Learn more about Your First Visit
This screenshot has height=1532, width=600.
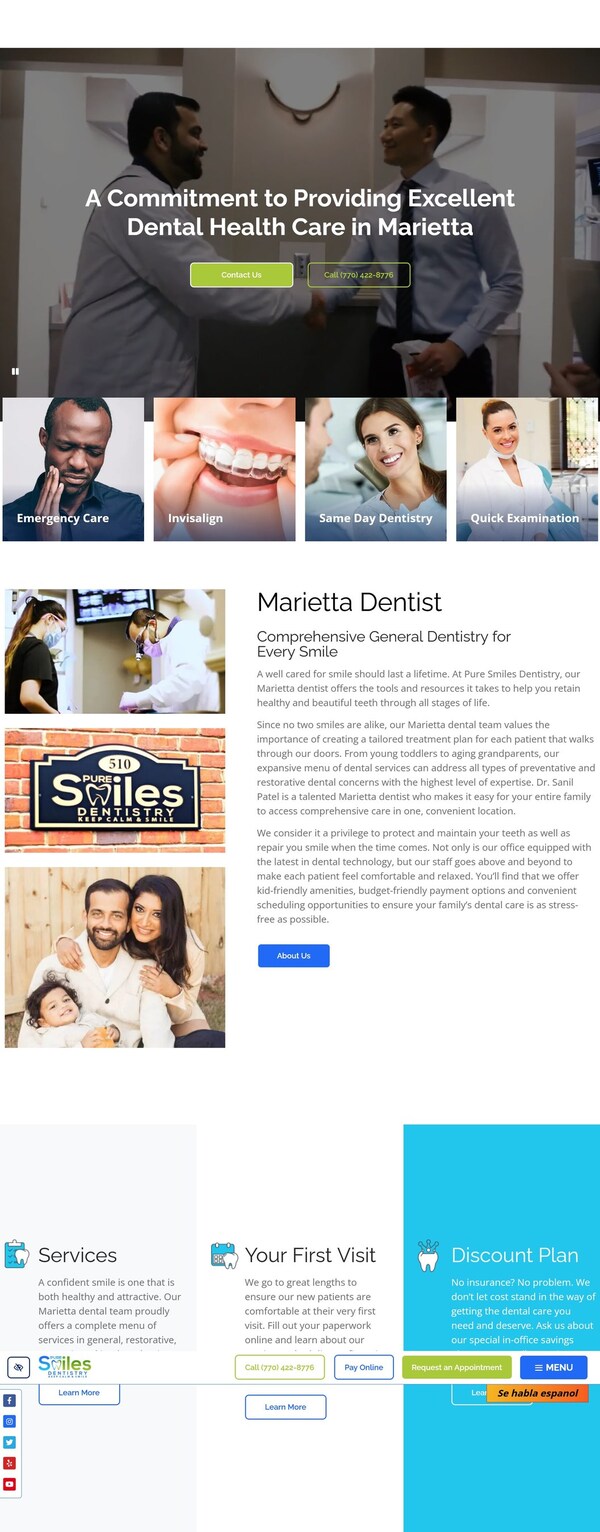pos(285,1407)
